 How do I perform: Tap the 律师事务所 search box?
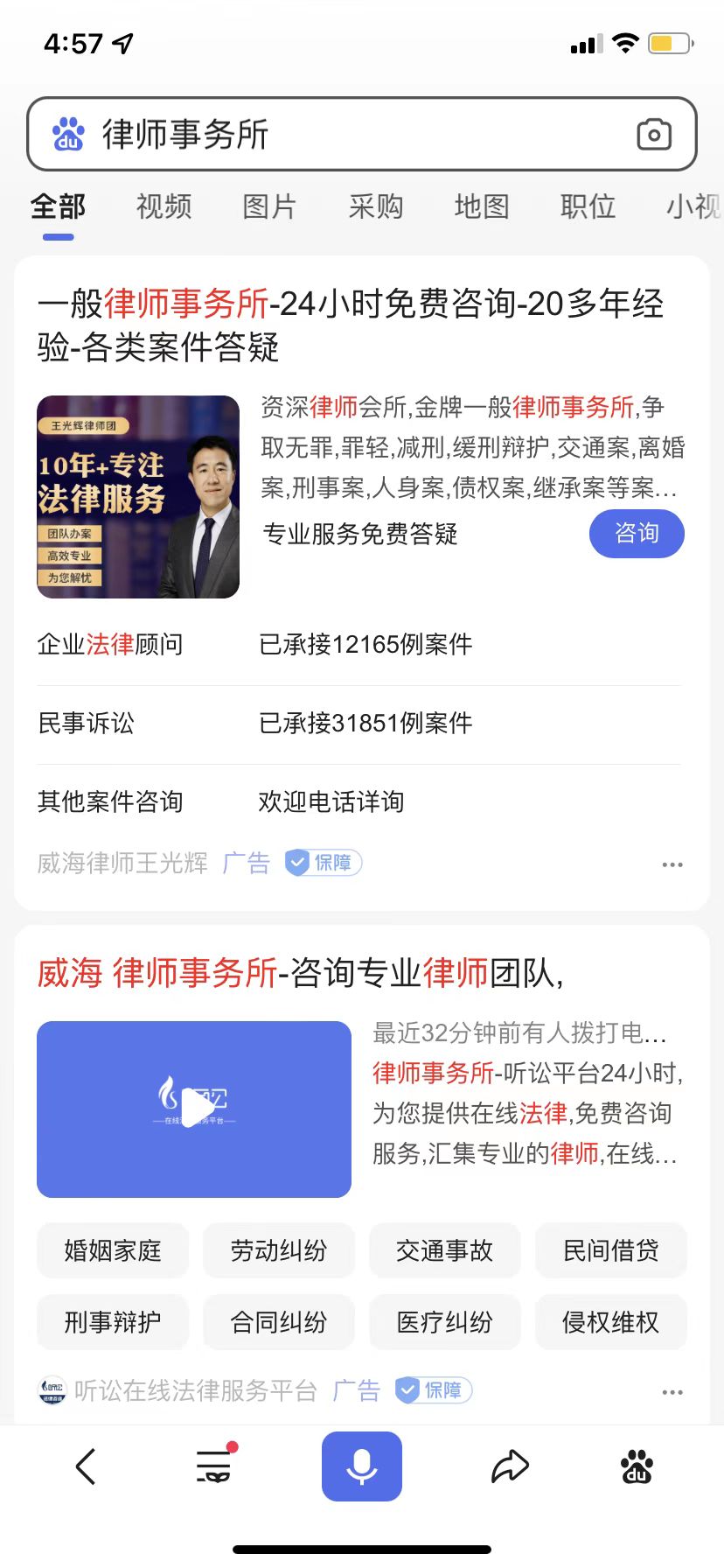click(361, 134)
